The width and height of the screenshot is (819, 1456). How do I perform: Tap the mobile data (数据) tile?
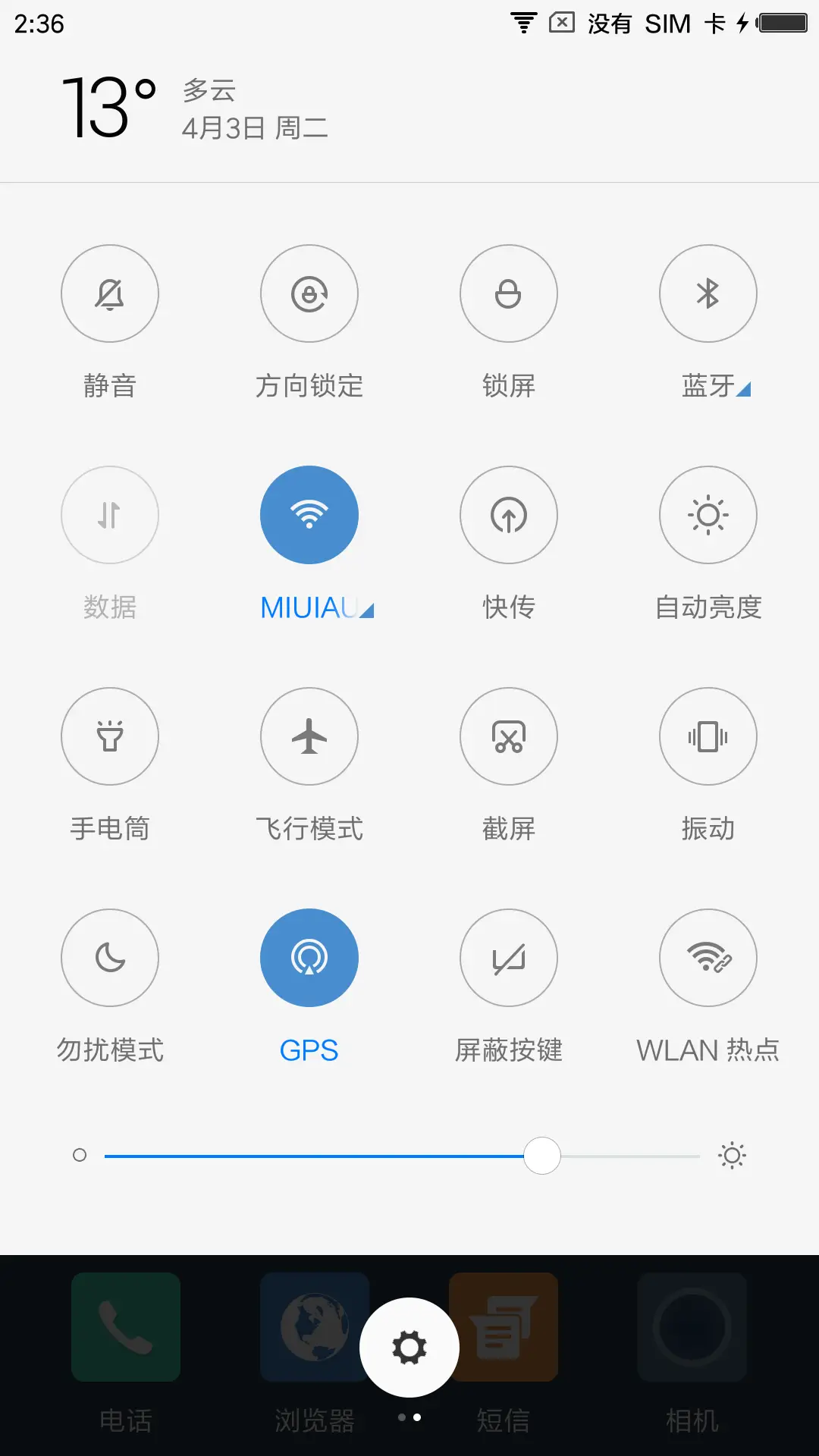(110, 515)
